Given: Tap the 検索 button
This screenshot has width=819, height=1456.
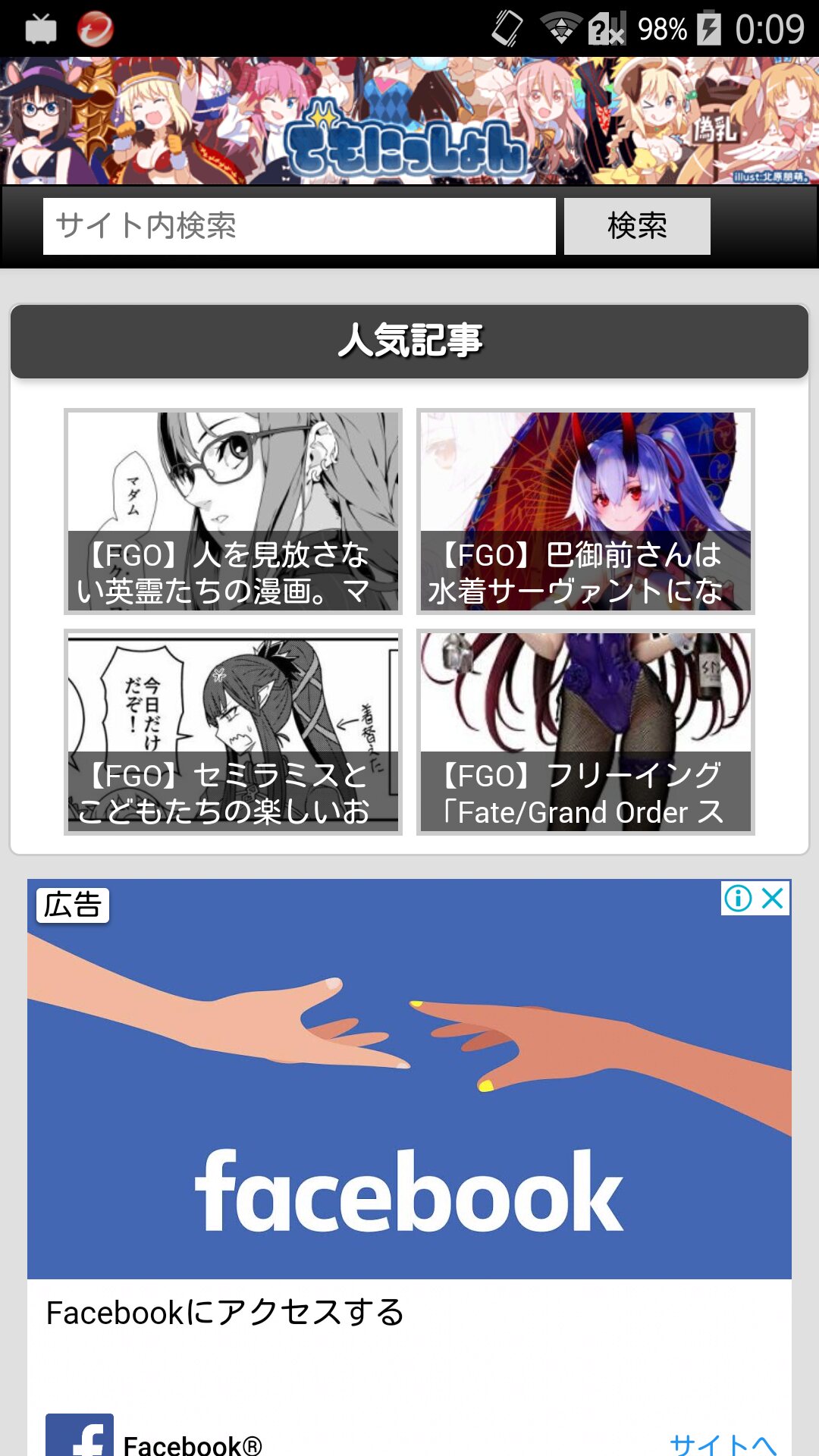Looking at the screenshot, I should [637, 226].
